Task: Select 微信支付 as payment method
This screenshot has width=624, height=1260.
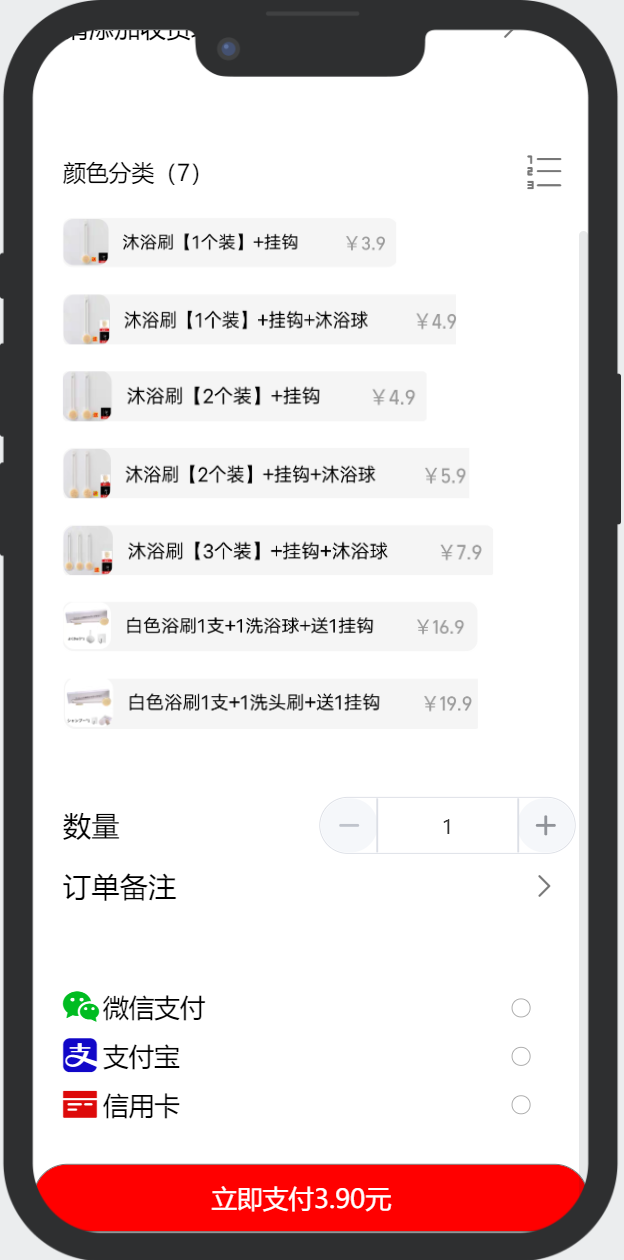Action: 520,1008
